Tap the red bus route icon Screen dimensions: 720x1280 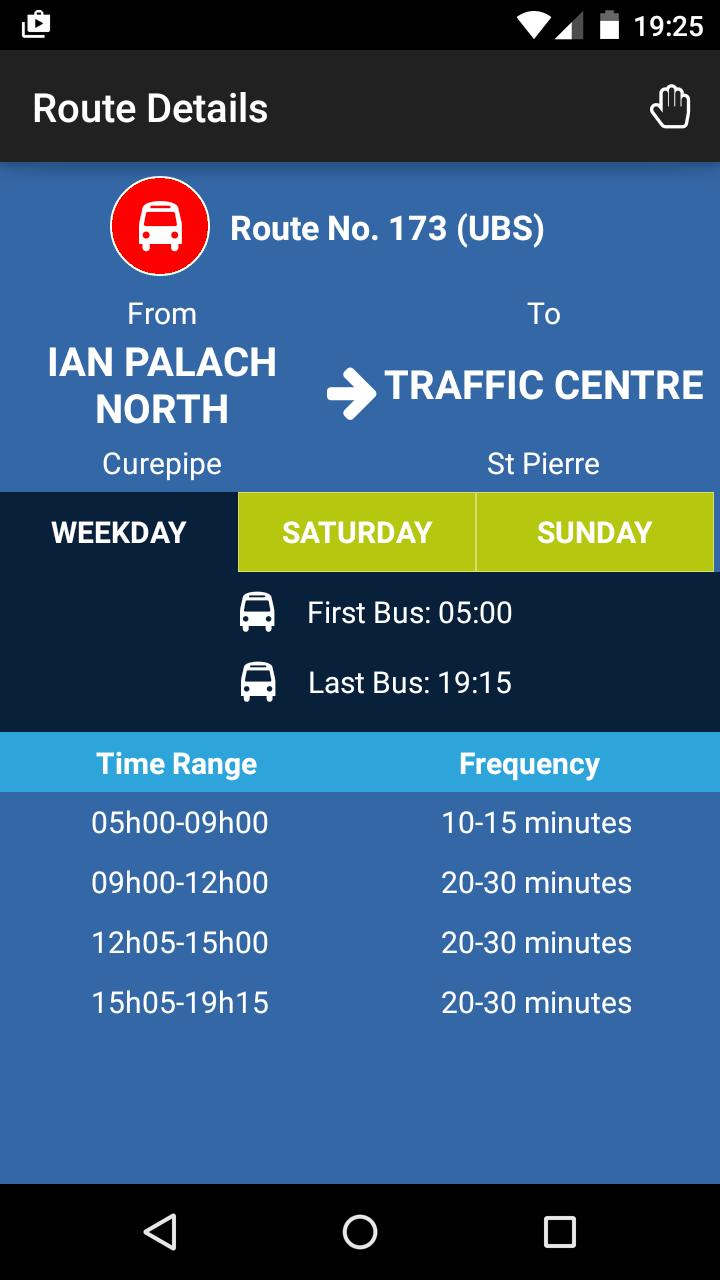[x=160, y=226]
